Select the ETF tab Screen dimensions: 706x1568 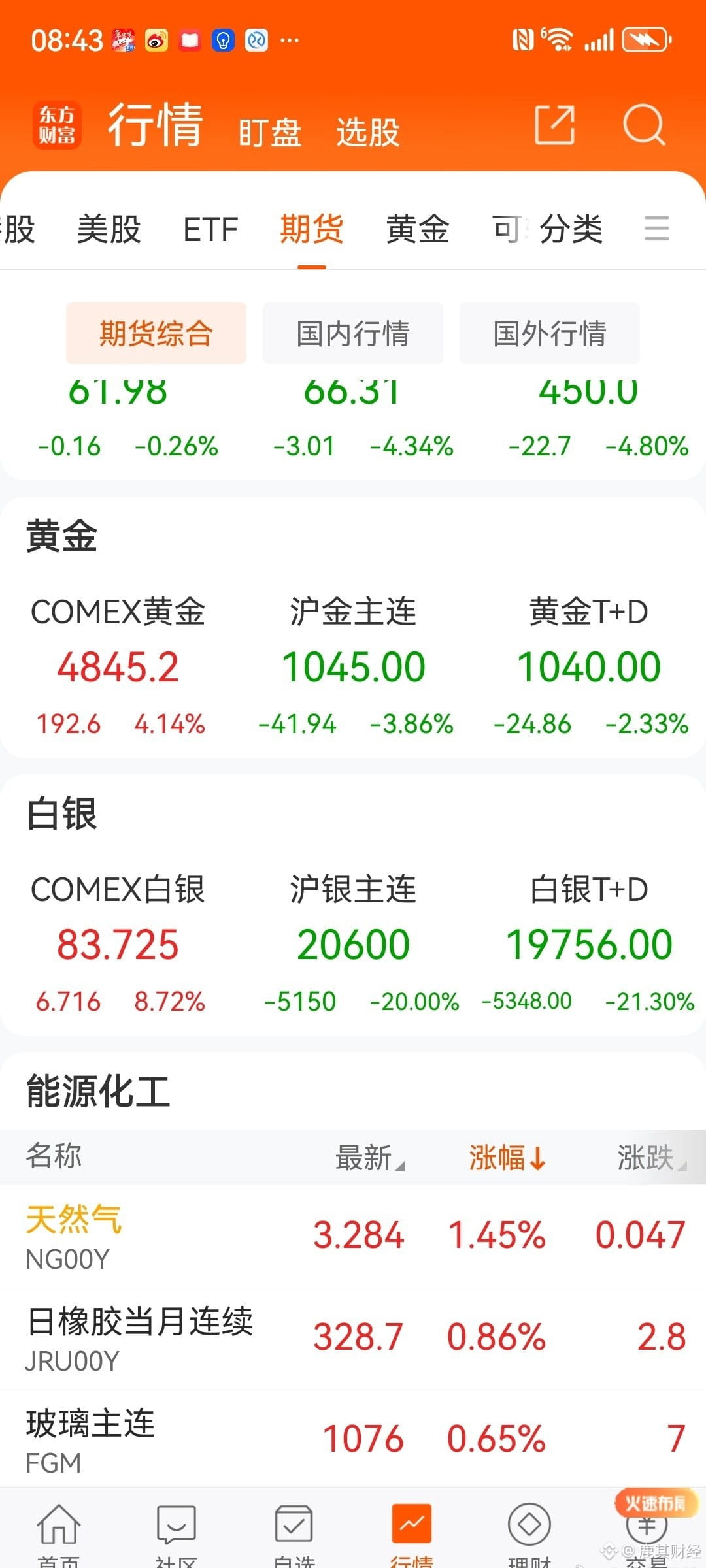tap(210, 229)
